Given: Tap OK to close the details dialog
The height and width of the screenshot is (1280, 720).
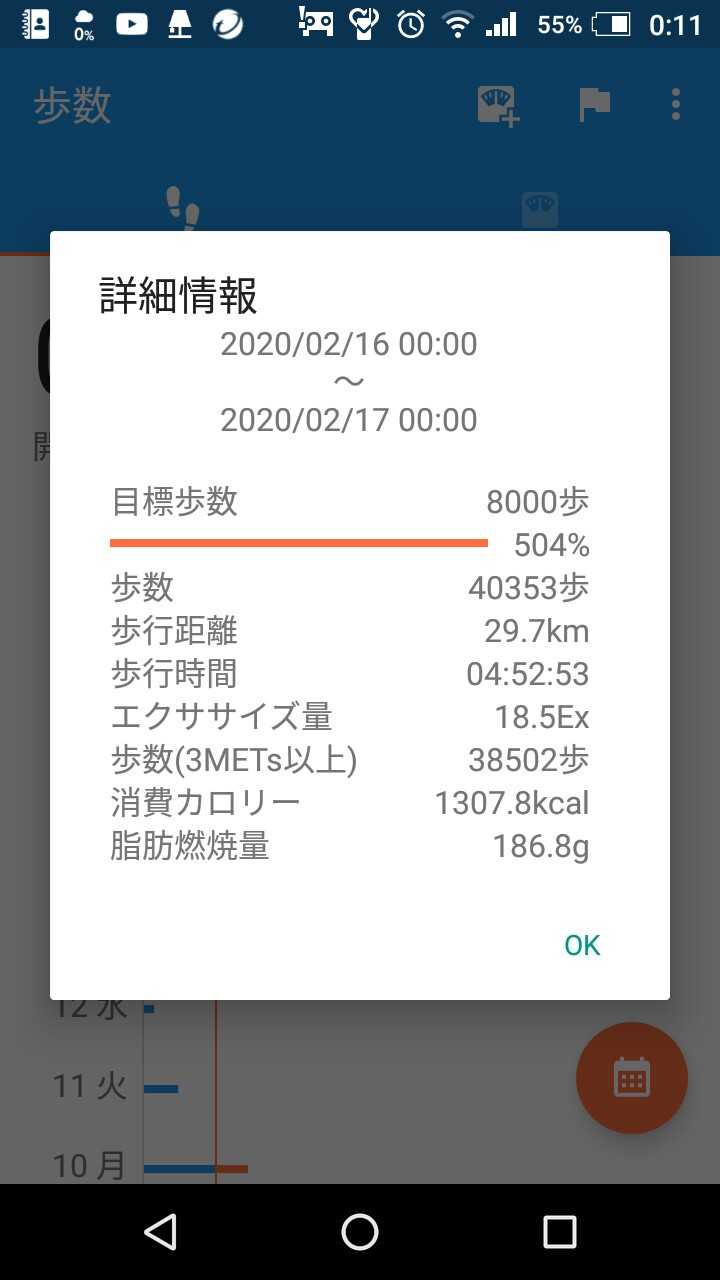Looking at the screenshot, I should [582, 945].
